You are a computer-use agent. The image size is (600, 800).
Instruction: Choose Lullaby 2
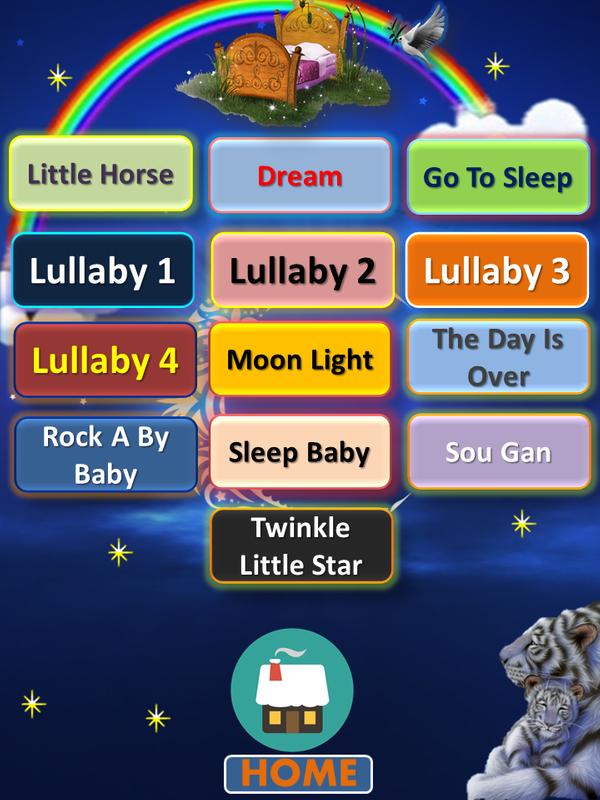point(303,270)
